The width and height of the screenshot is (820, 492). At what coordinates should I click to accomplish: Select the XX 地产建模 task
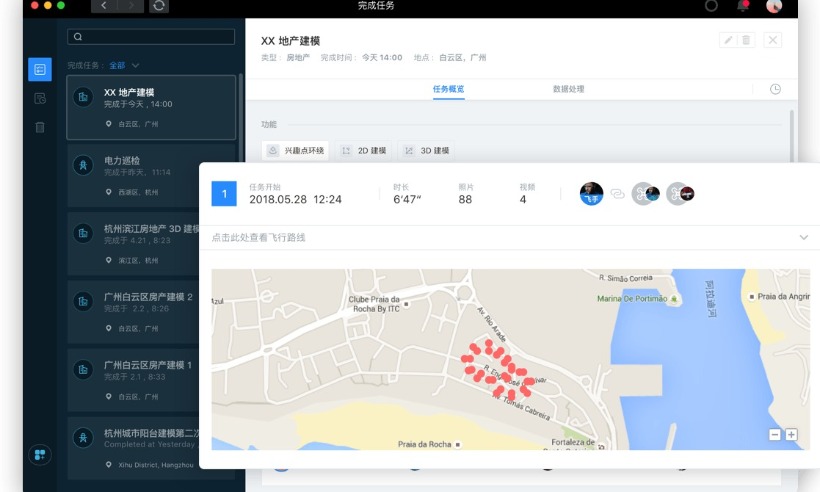152,107
